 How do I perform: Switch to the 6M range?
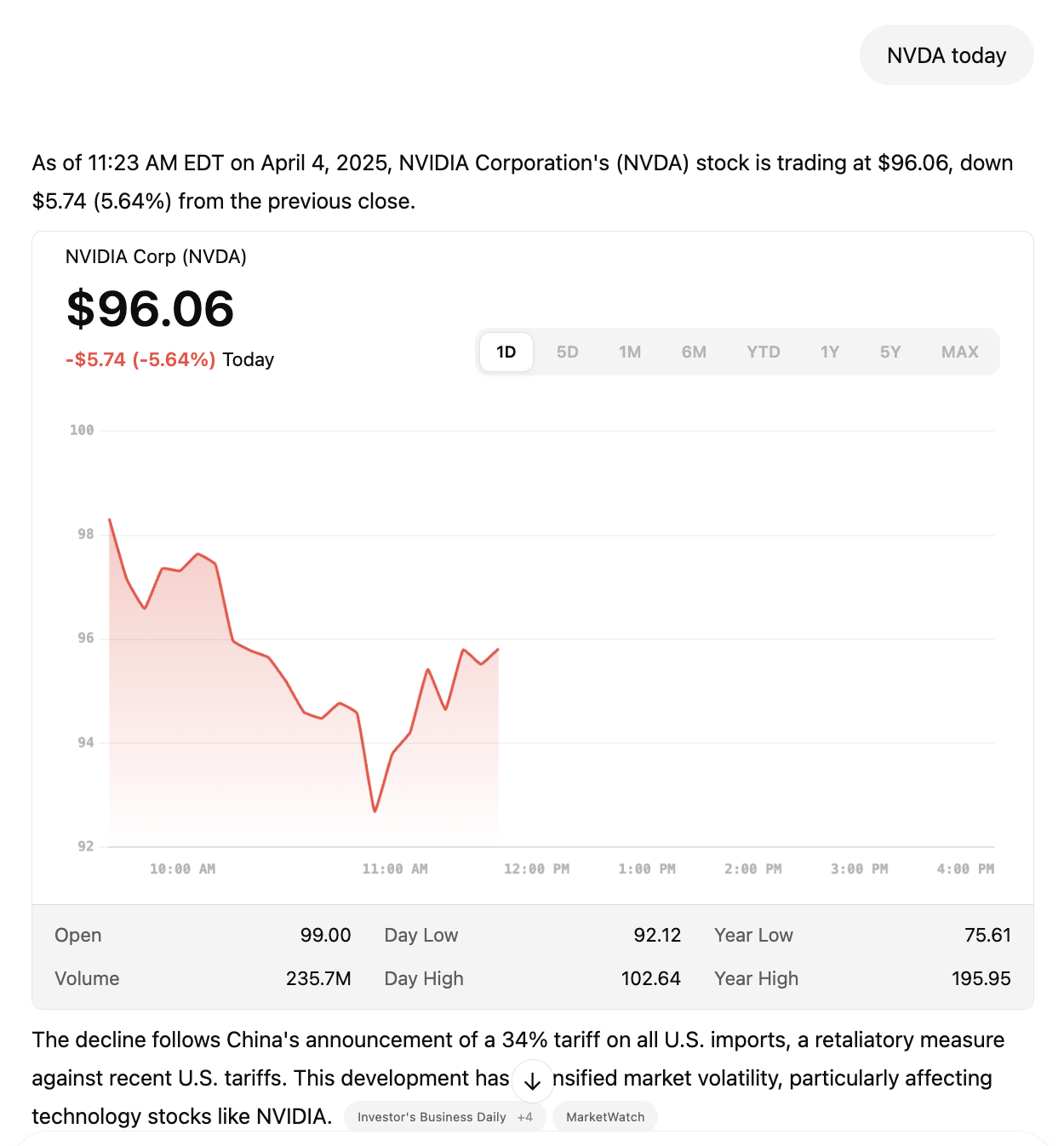[x=694, y=352]
